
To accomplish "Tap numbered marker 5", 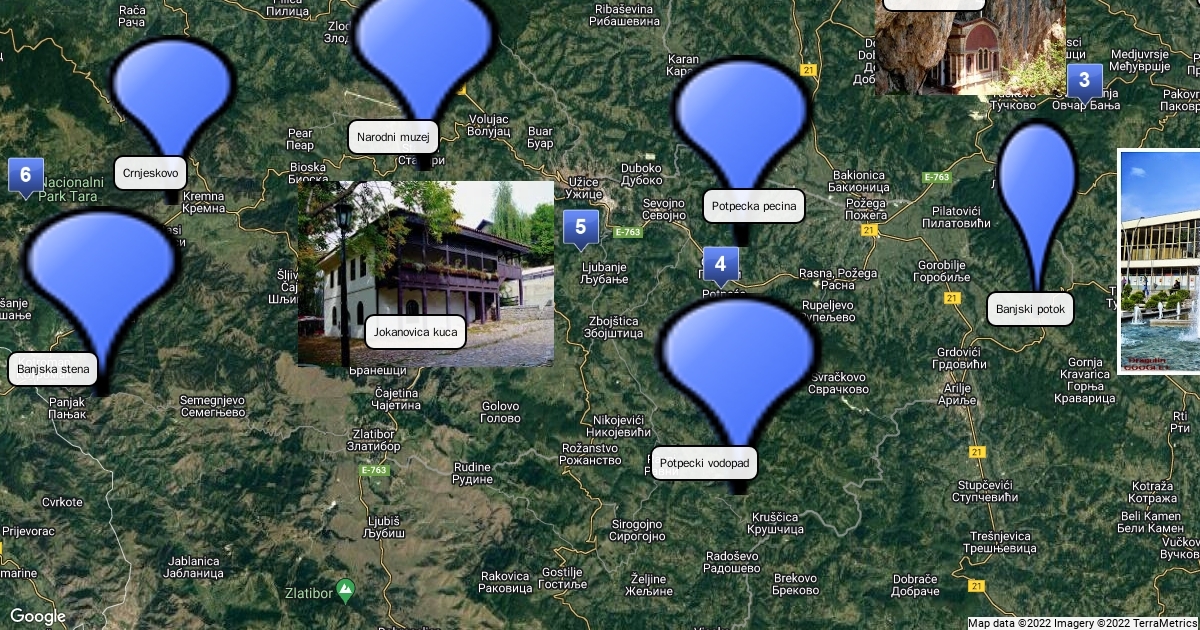I will coord(580,227).
